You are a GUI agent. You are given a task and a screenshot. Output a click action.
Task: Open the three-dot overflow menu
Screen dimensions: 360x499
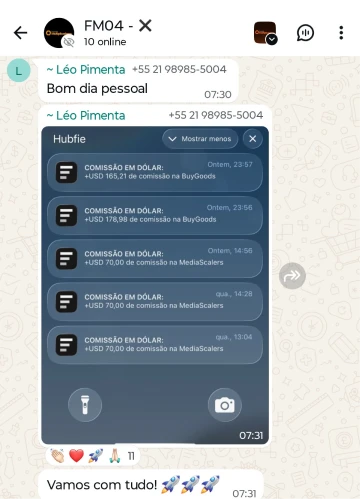pos(341,33)
